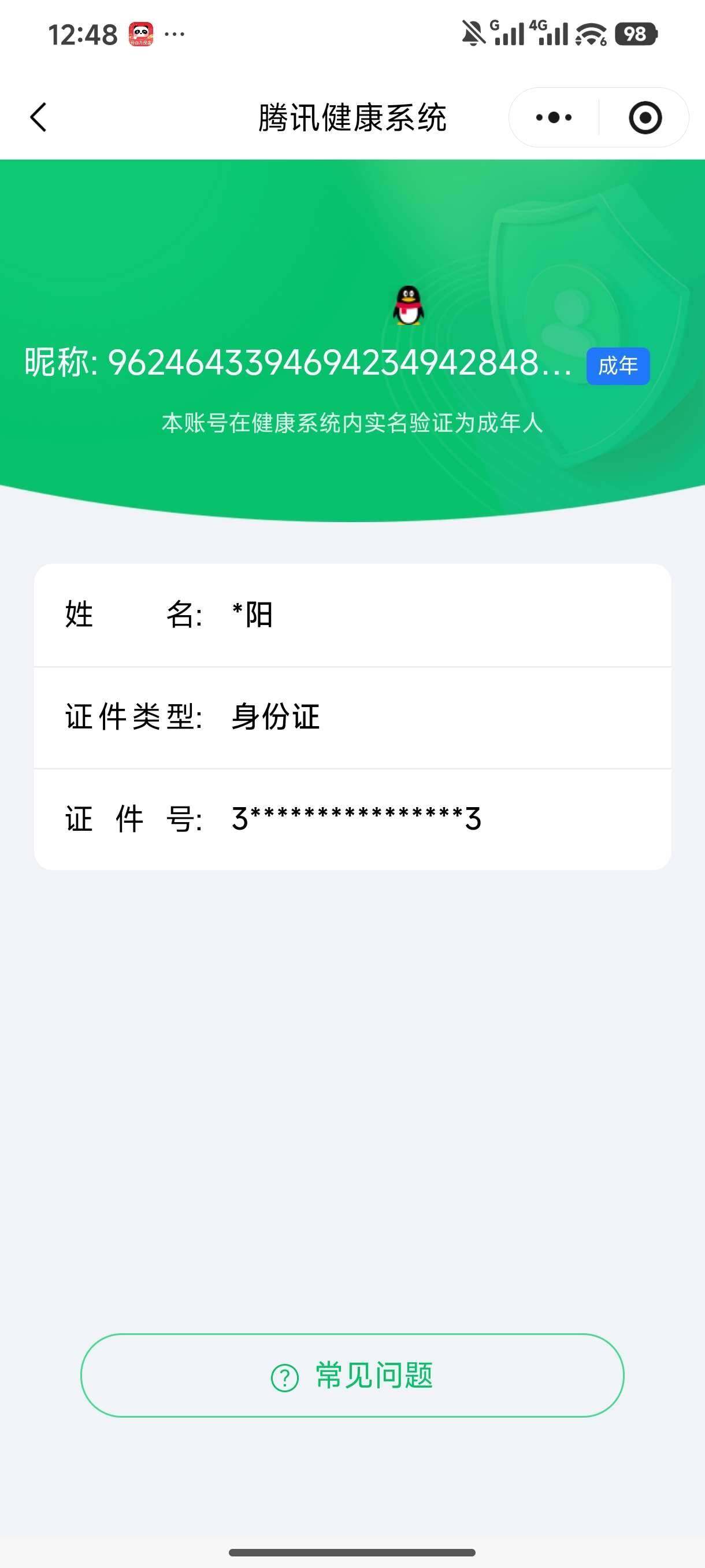This screenshot has height=1568, width=705.
Task: Tap the 腾讯健康系统 title
Action: click(352, 117)
